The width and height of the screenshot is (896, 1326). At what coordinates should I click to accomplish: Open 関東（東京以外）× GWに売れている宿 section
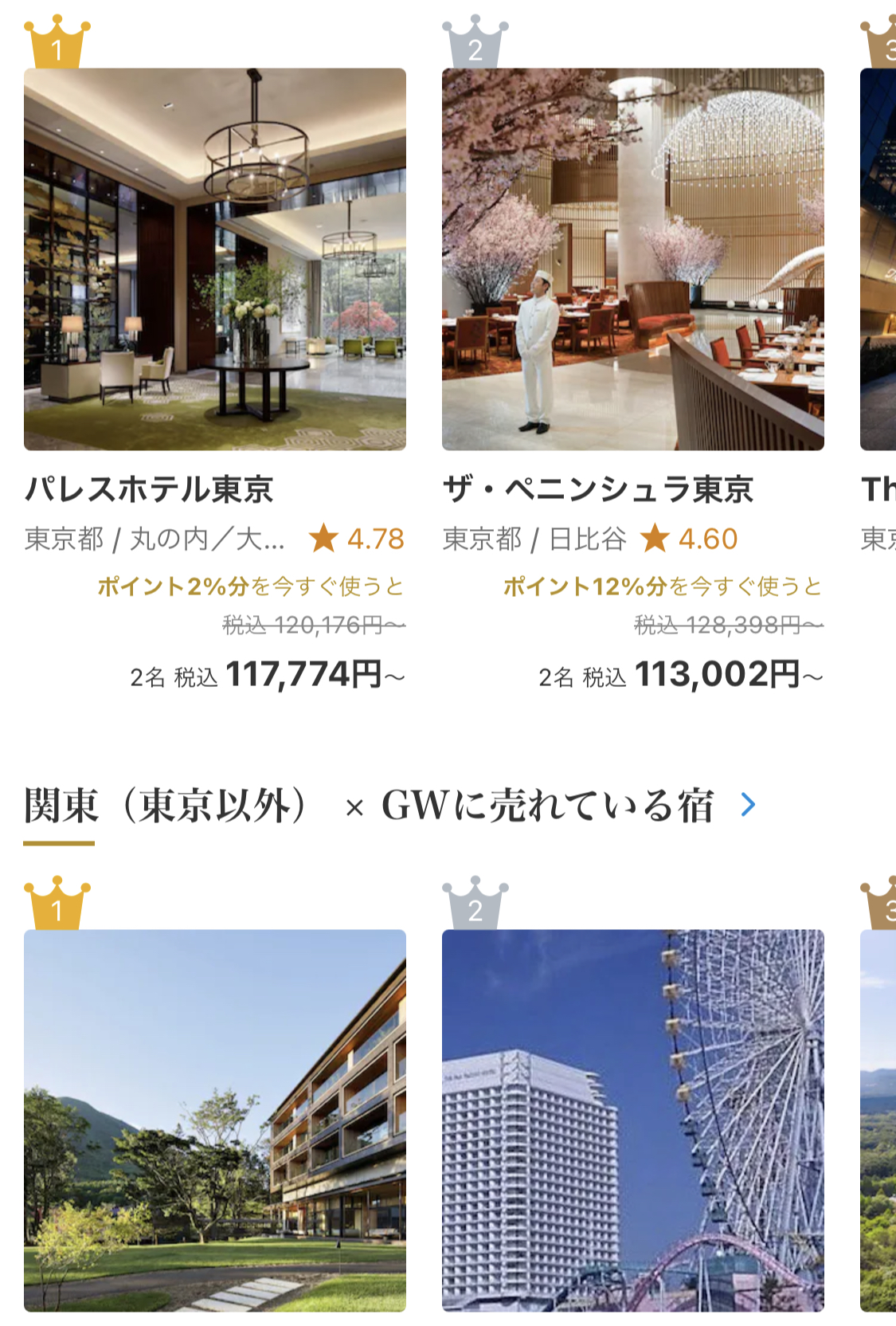tap(747, 805)
